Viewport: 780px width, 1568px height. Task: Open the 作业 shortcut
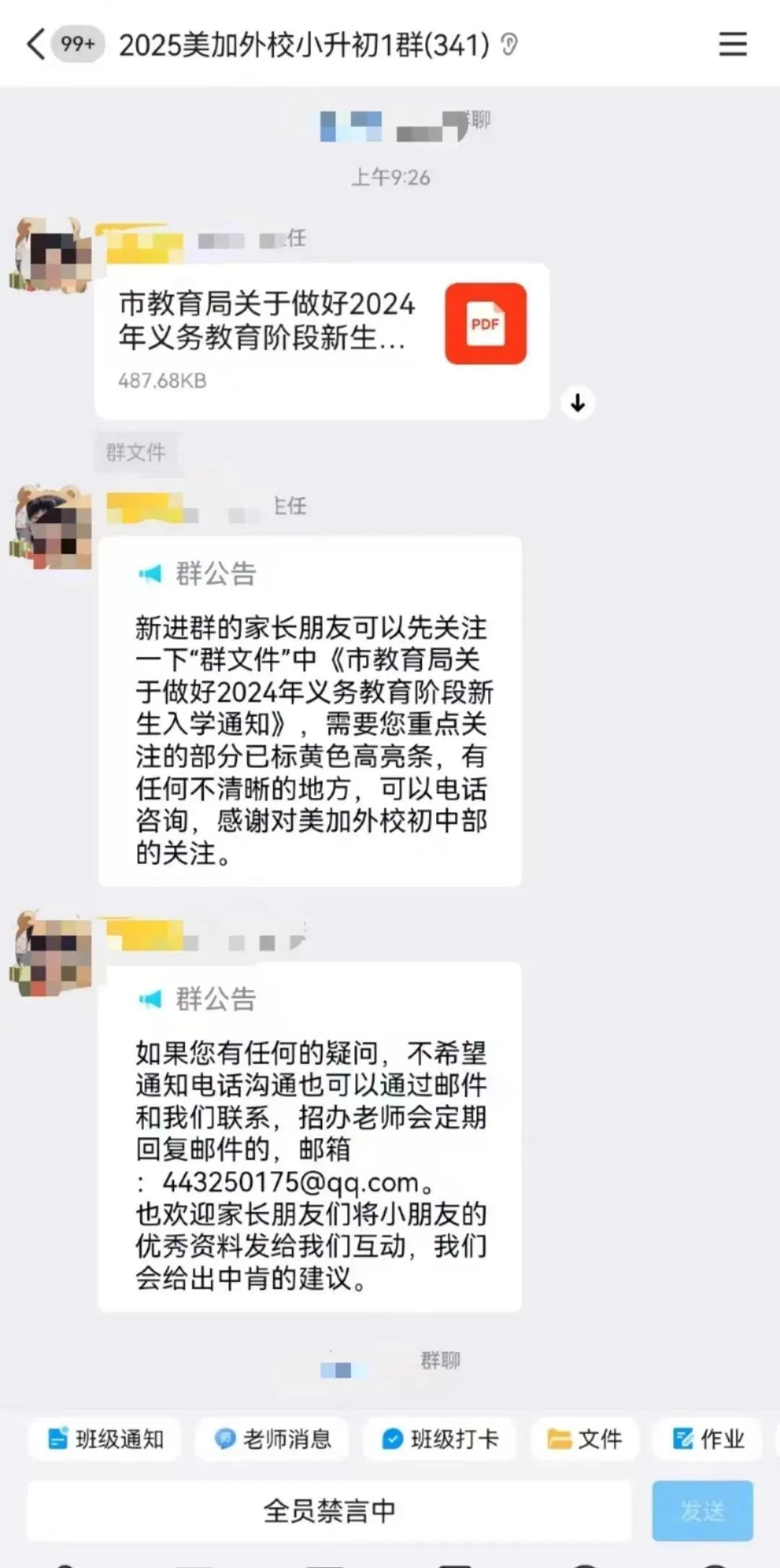(x=708, y=1439)
